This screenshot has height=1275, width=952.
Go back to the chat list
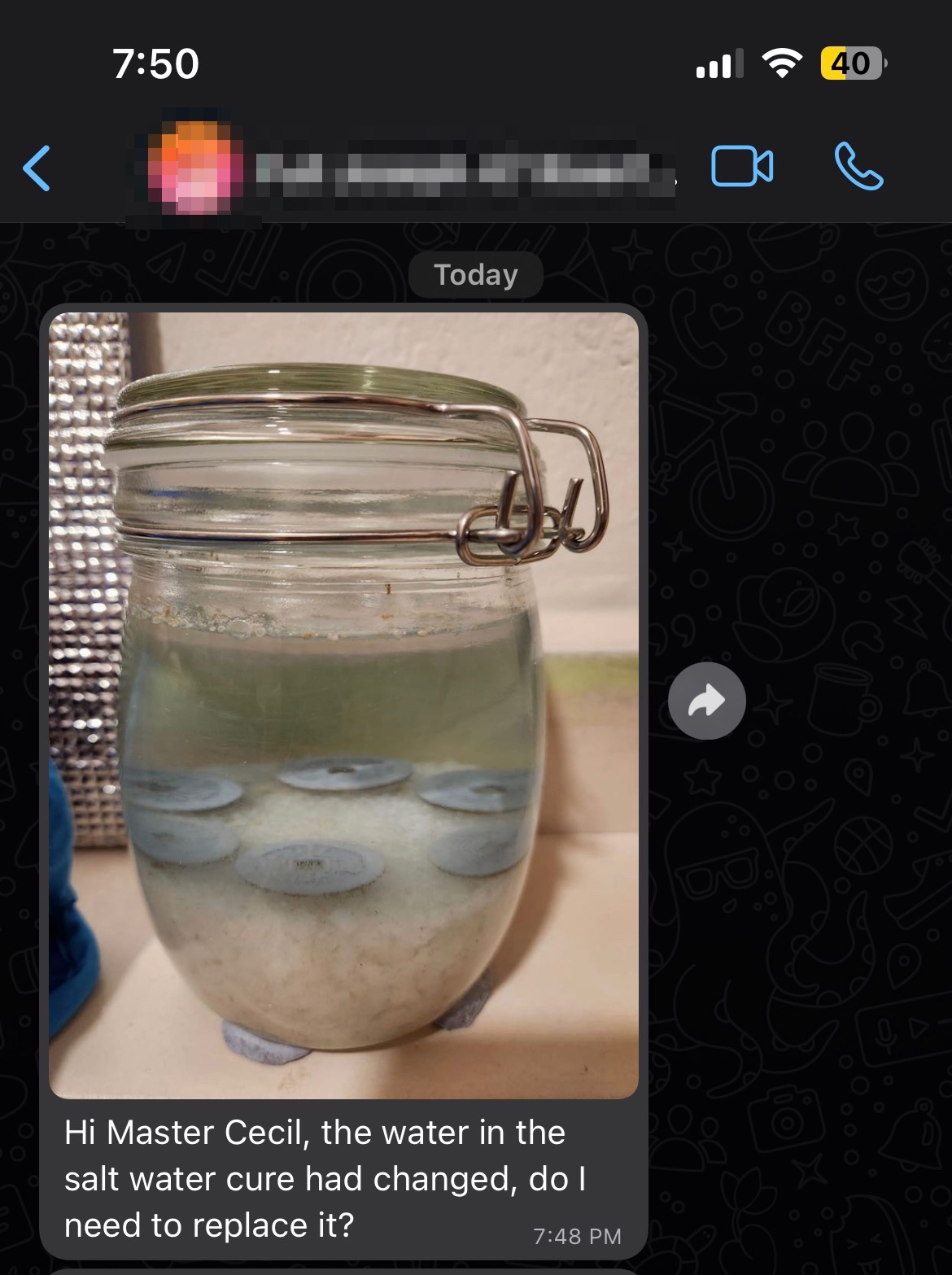pos(37,168)
